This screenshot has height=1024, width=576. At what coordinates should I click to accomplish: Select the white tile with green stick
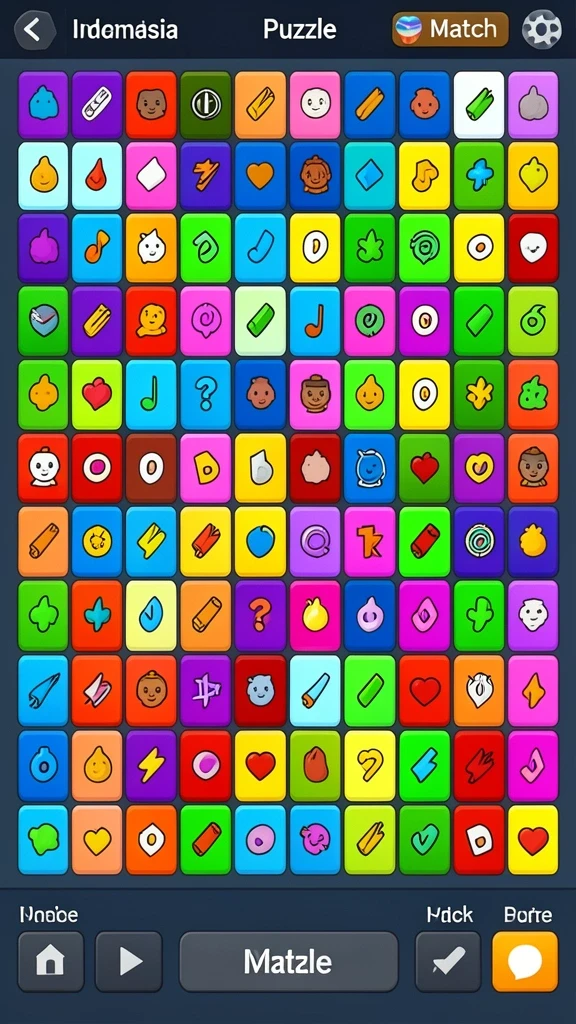[x=479, y=105]
